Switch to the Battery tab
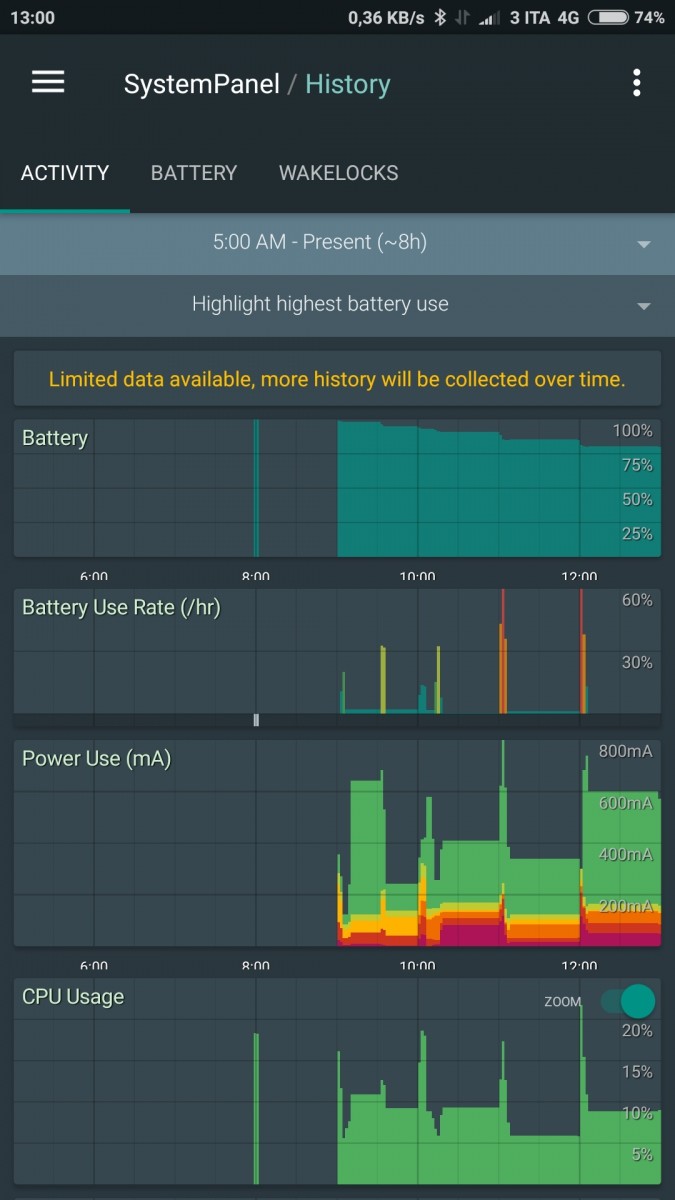Viewport: 675px width, 1200px height. 194,173
